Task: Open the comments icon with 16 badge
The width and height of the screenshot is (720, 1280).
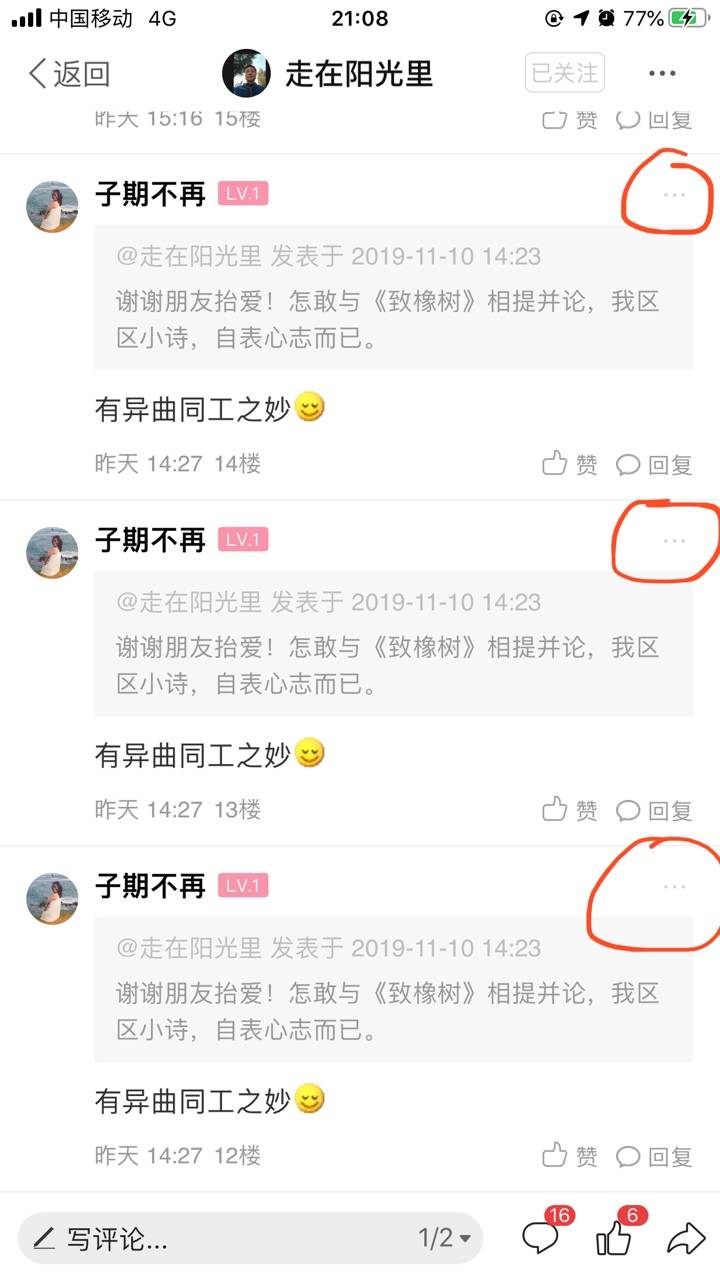Action: click(x=541, y=1239)
